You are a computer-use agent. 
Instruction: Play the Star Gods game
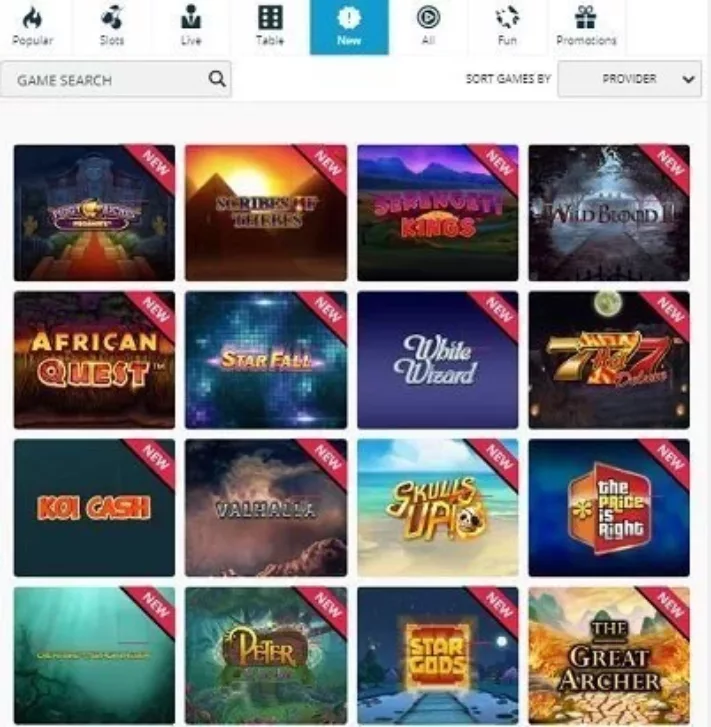[437, 655]
